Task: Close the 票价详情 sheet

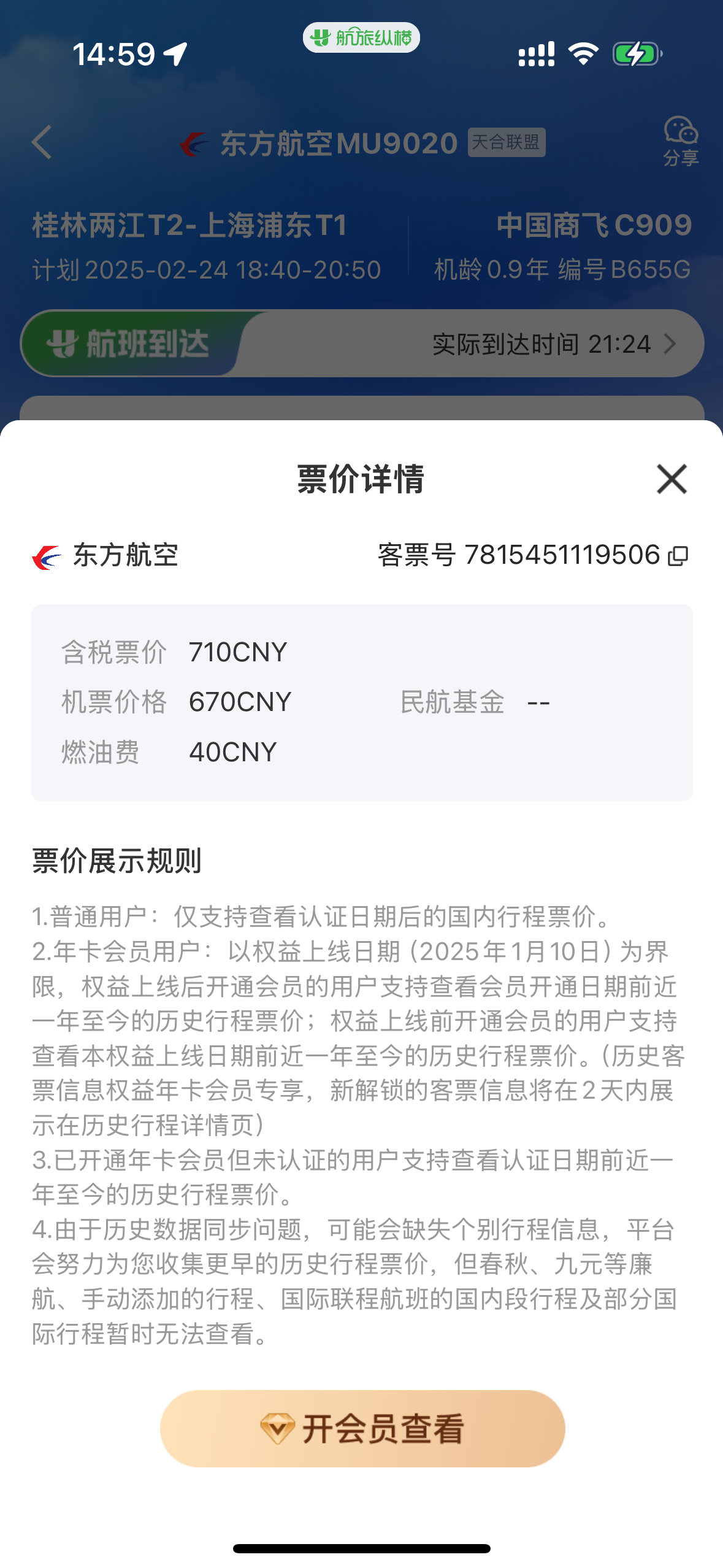Action: coord(671,479)
